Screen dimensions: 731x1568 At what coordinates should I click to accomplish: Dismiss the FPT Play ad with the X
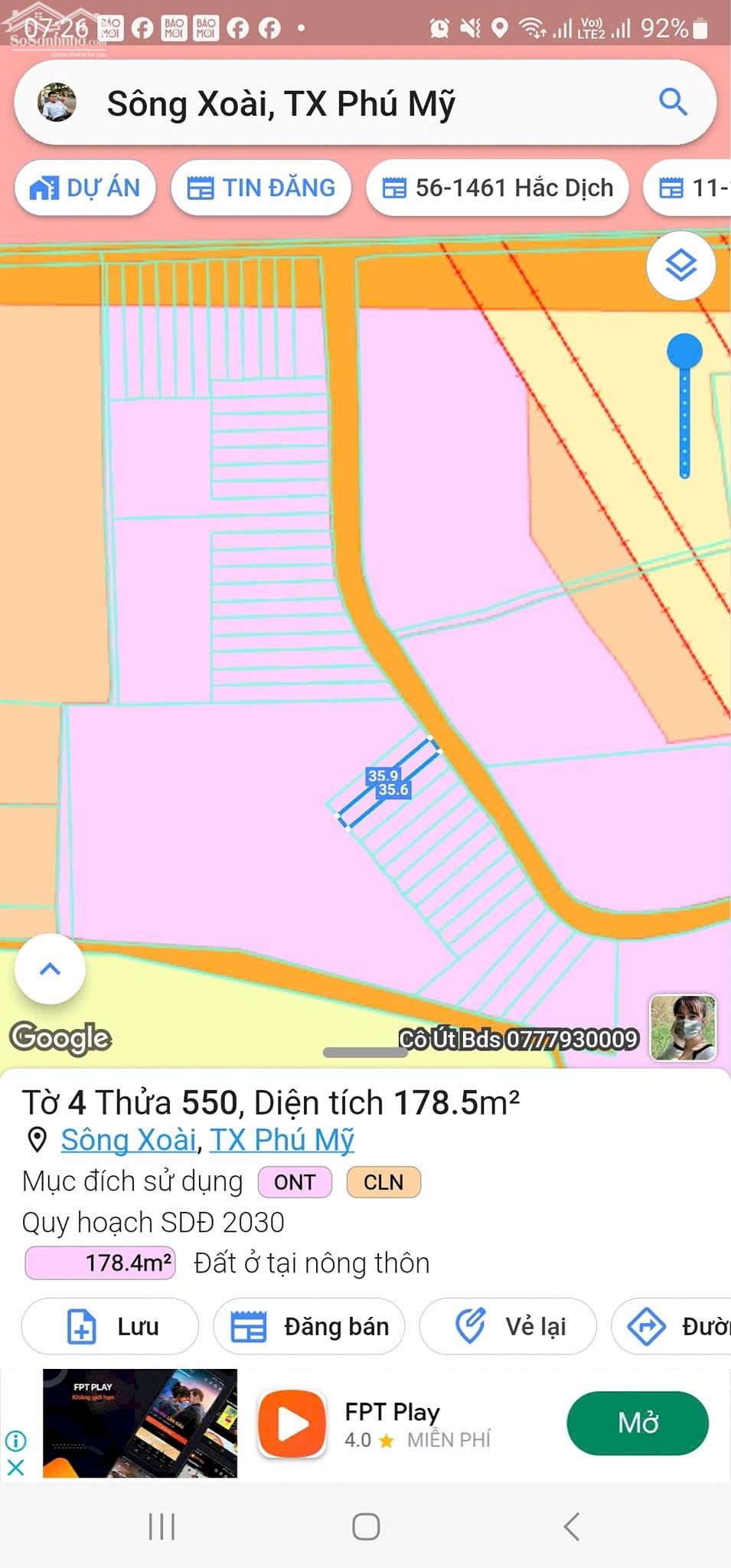coord(15,1468)
